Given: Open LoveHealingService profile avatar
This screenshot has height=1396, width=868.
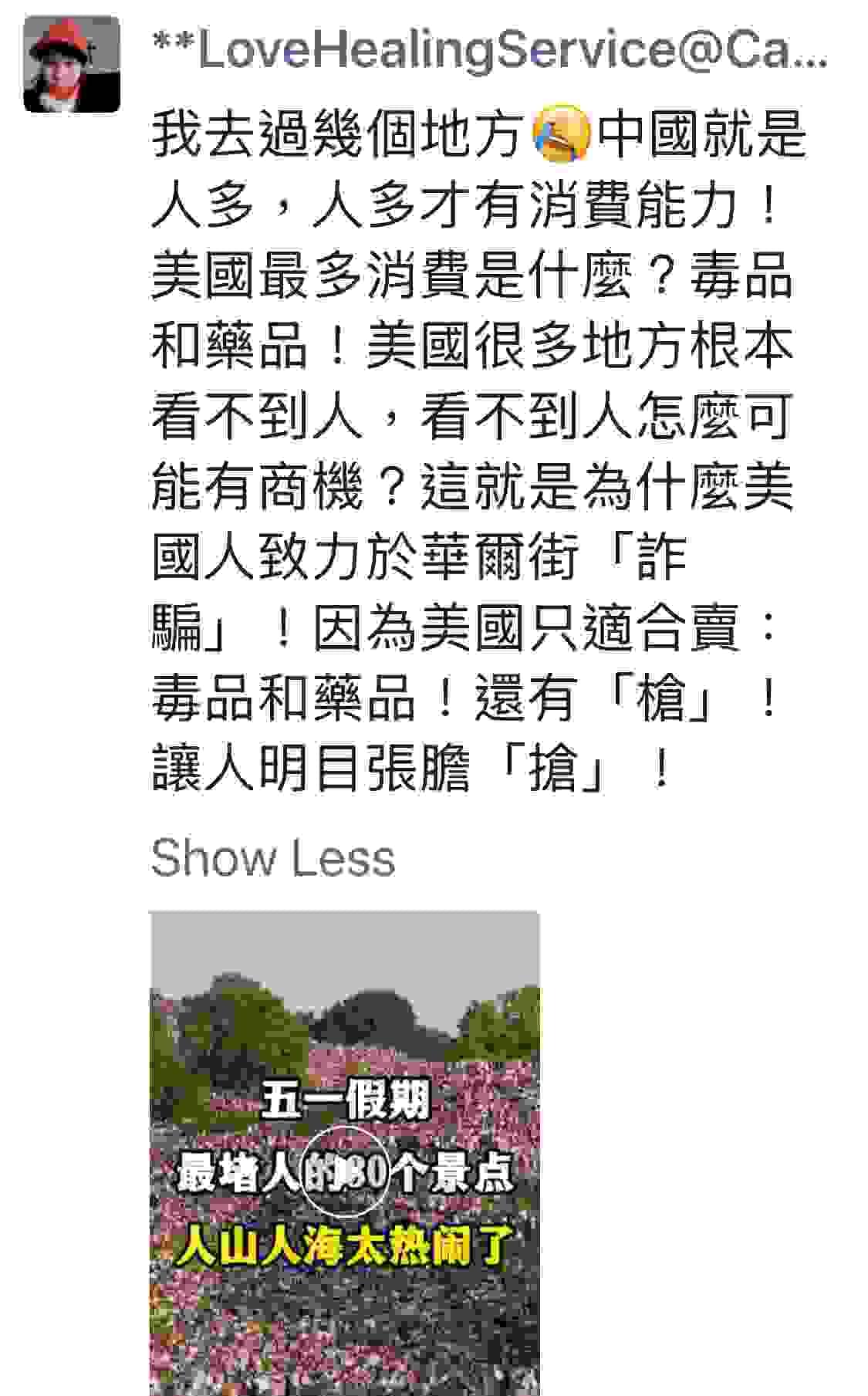Looking at the screenshot, I should tap(72, 65).
